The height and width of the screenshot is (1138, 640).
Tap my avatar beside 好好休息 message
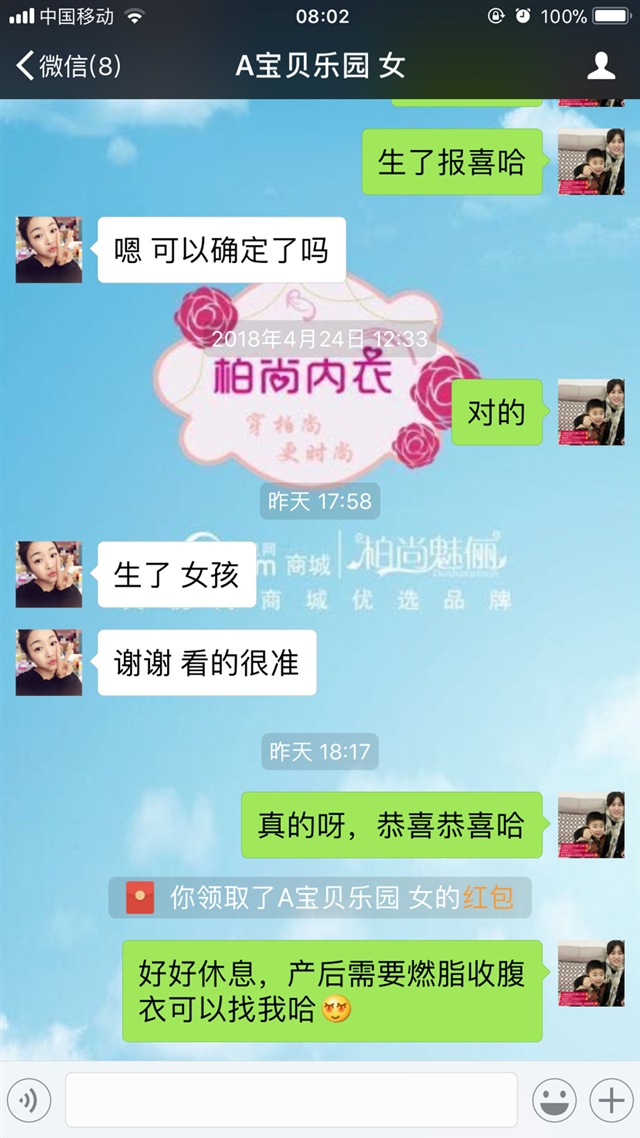[590, 973]
